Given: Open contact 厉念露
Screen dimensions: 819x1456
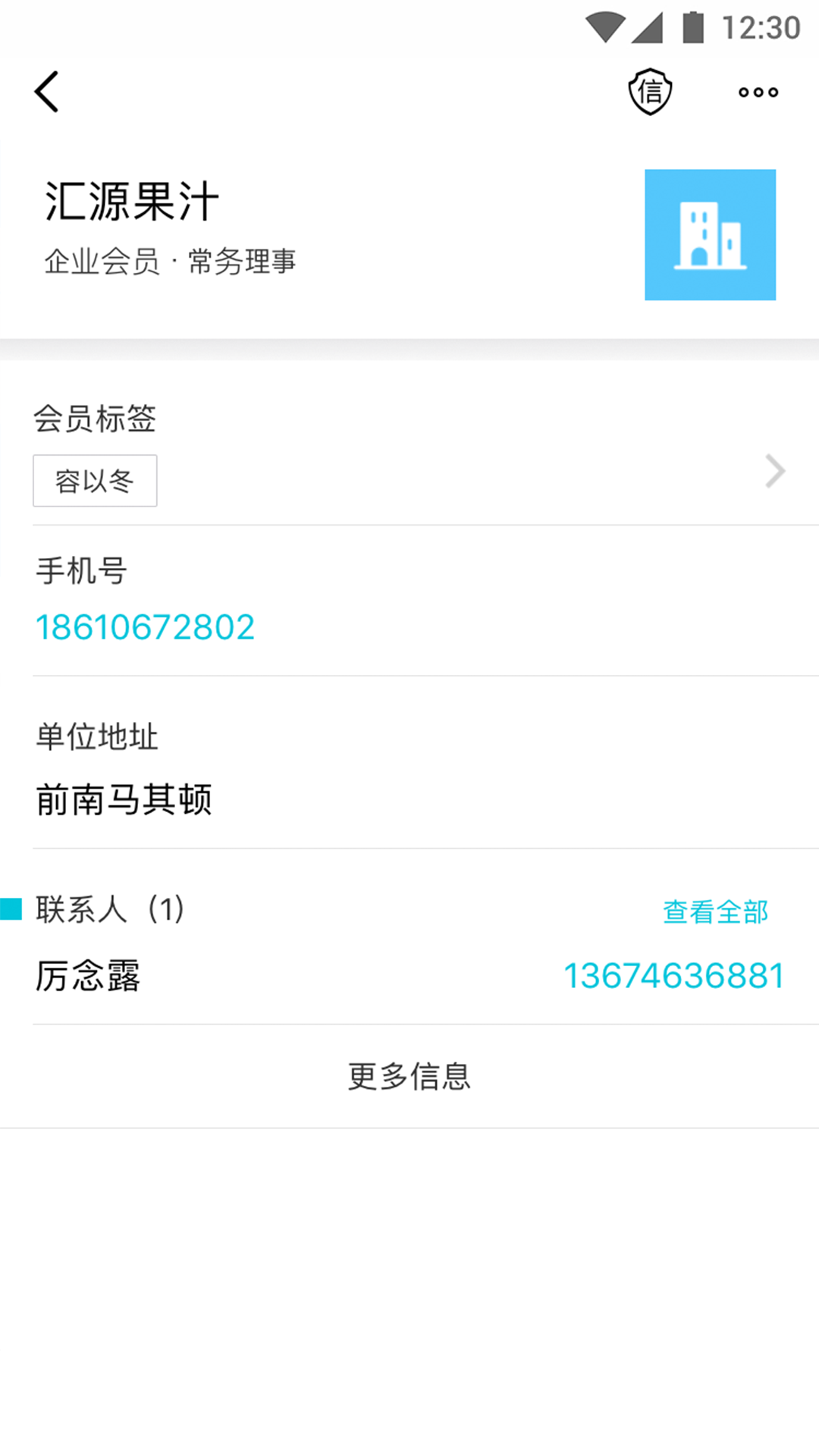Looking at the screenshot, I should click(x=88, y=976).
